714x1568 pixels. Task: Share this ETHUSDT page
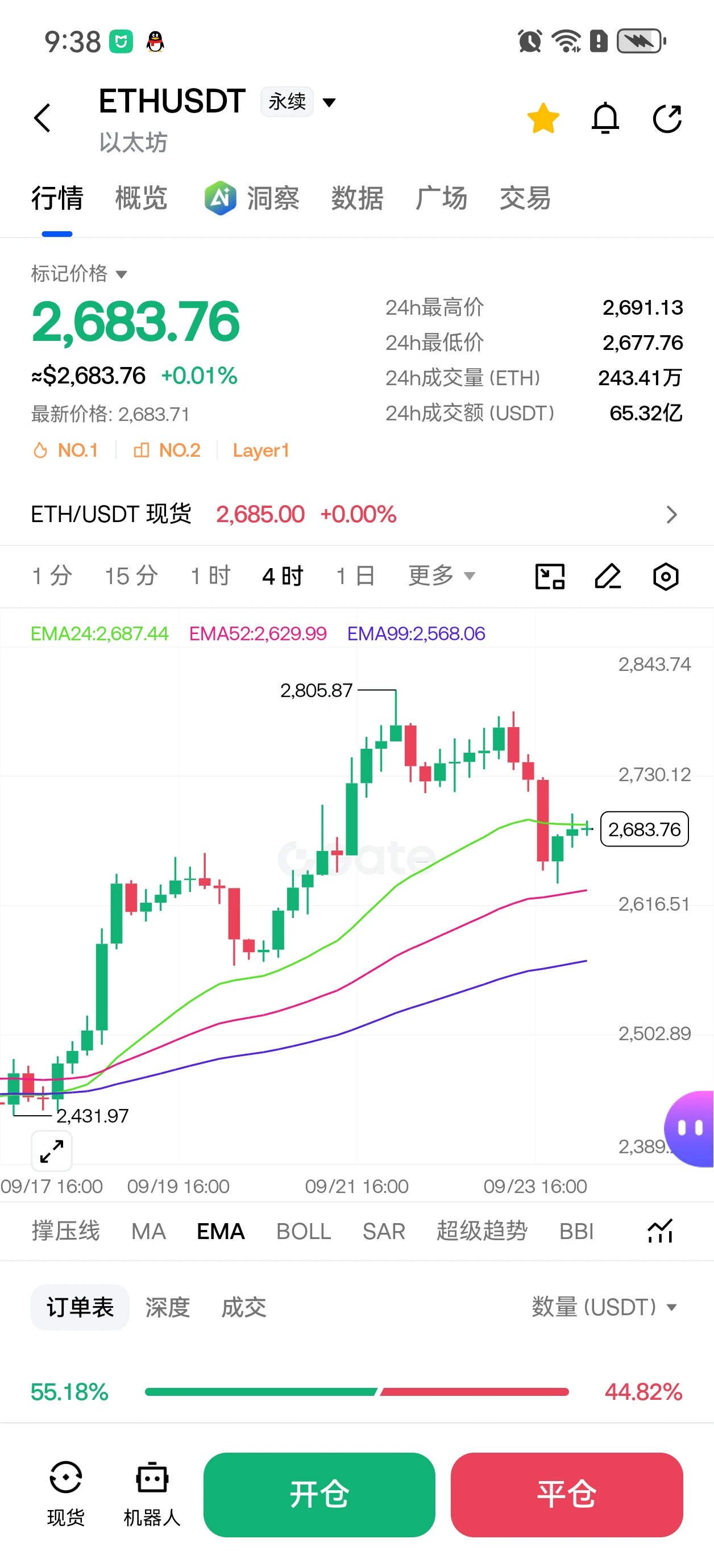click(x=667, y=118)
